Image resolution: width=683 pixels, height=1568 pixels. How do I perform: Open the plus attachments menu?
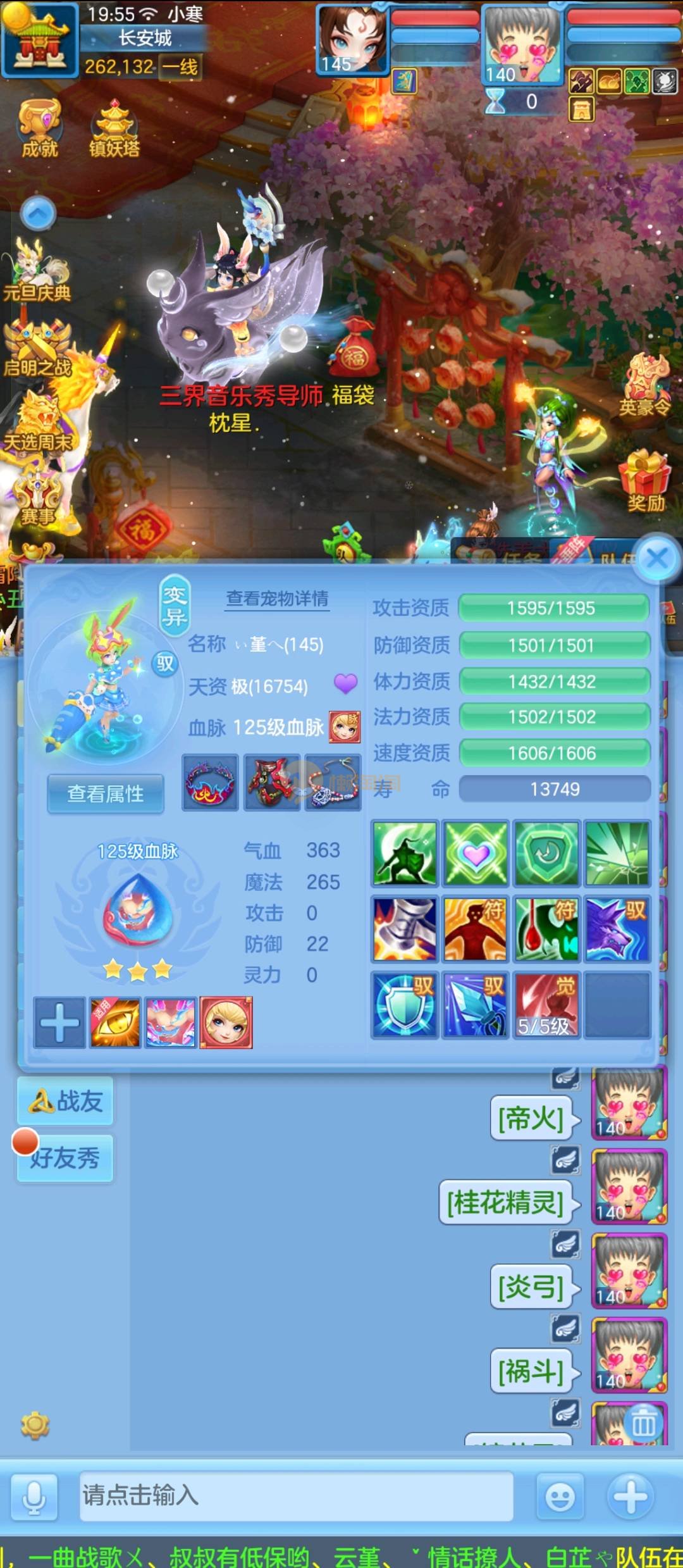pyautogui.click(x=630, y=1496)
